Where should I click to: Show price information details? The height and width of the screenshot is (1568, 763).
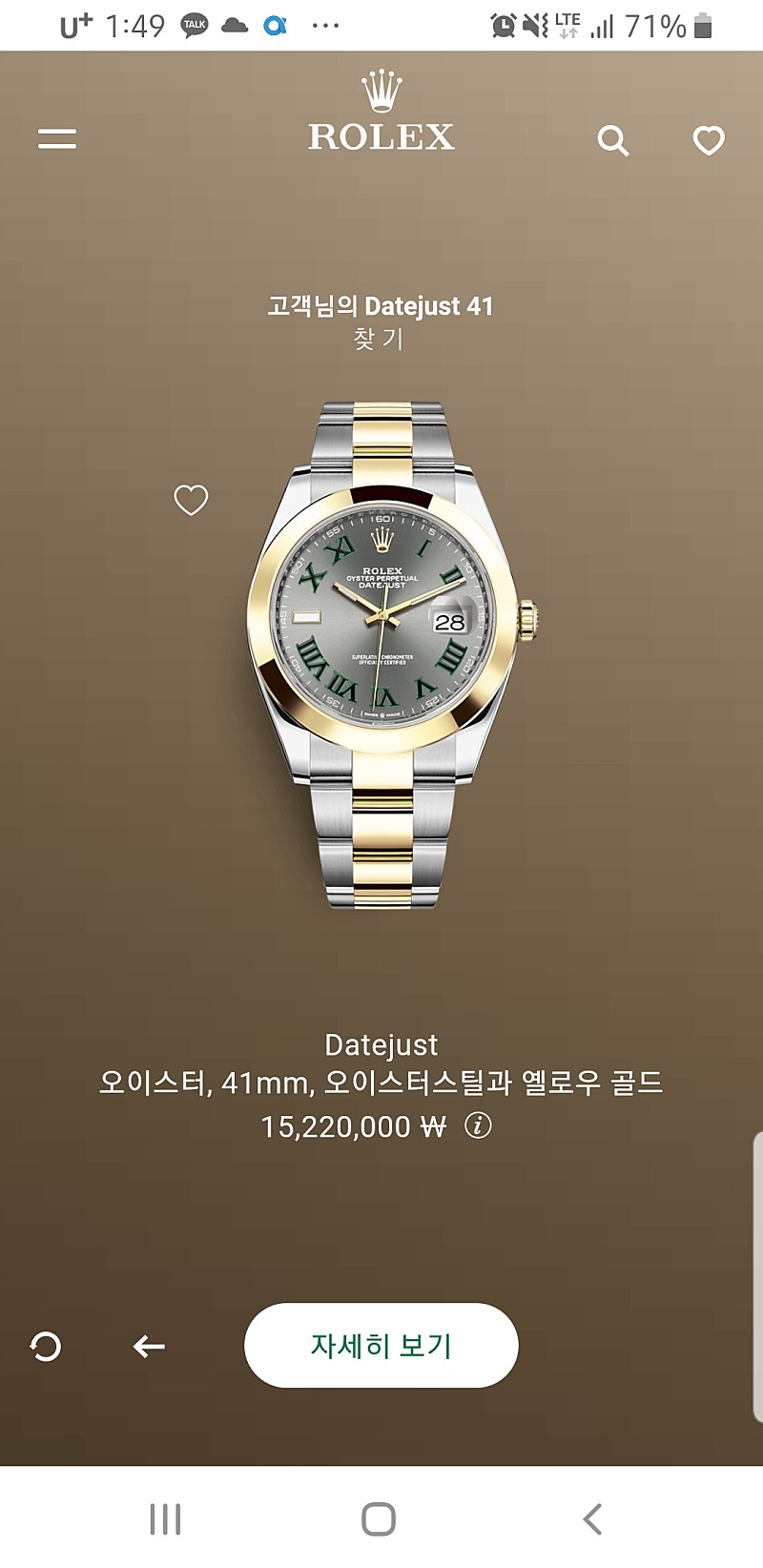[478, 1126]
